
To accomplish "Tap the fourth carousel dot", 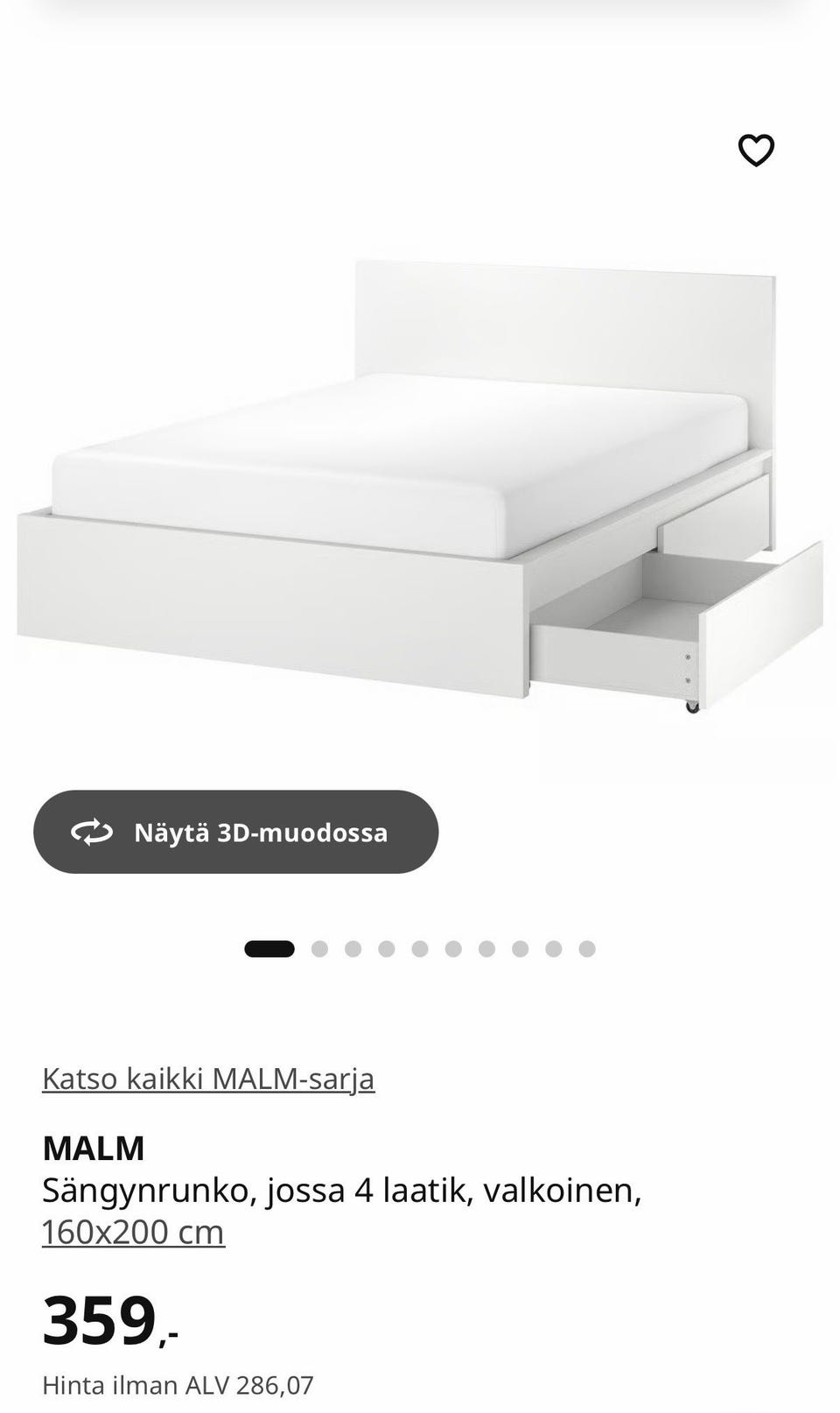I will (387, 947).
